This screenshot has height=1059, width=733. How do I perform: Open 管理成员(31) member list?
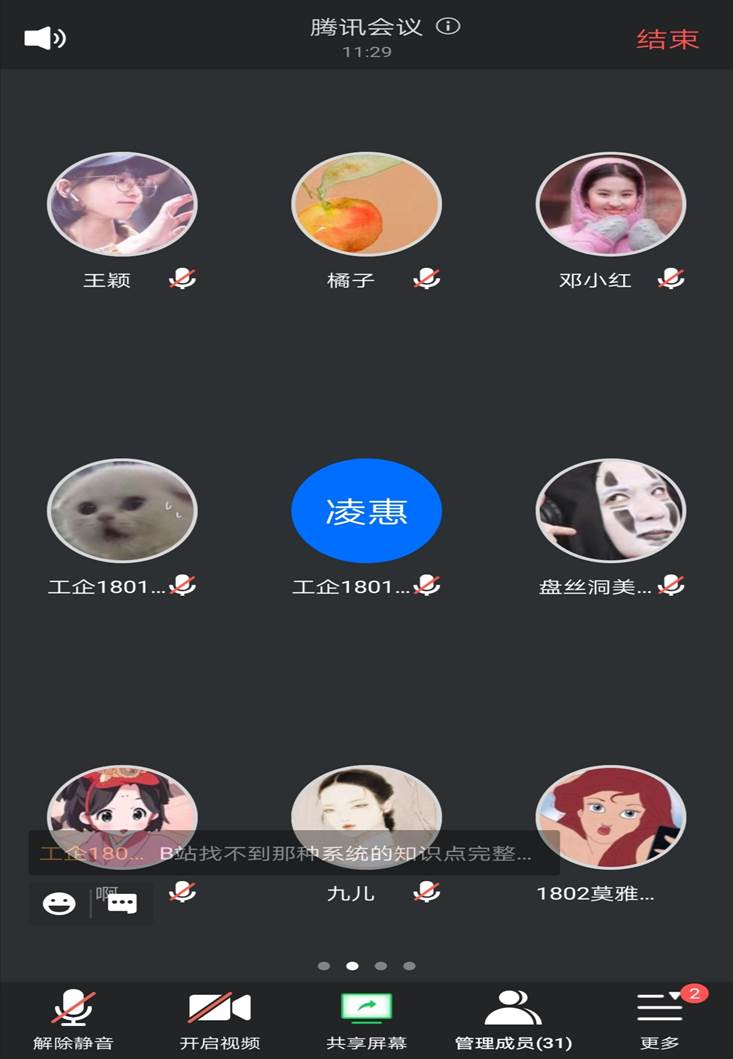pos(513,1019)
